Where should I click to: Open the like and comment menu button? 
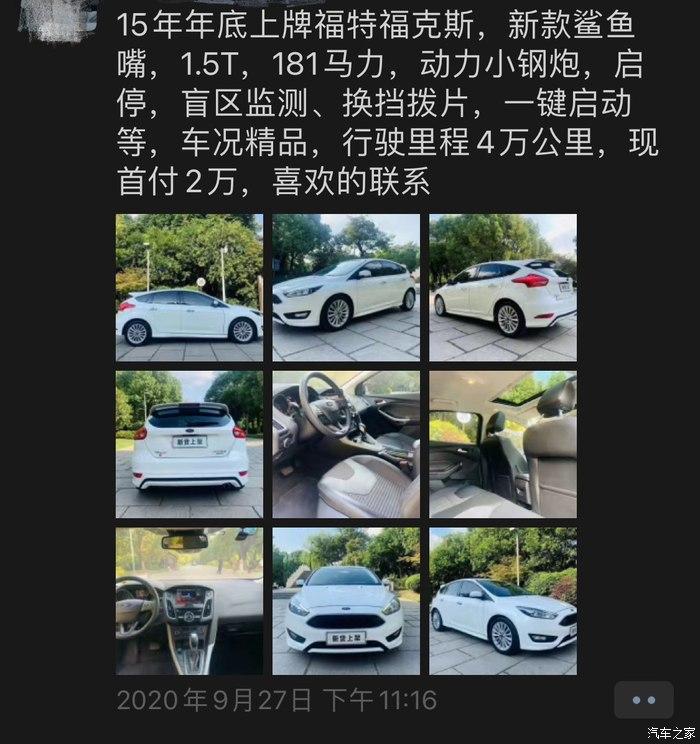click(x=643, y=700)
